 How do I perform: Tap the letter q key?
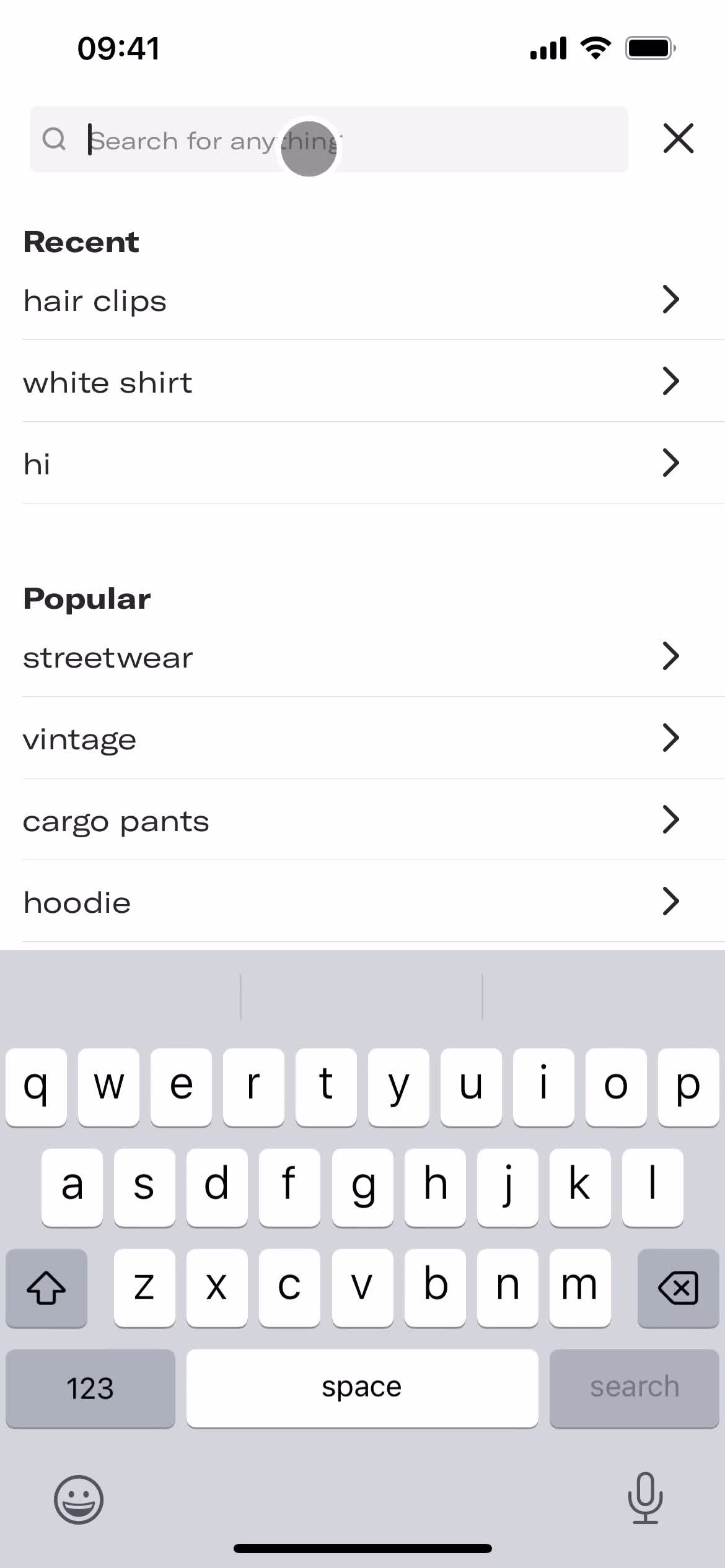36,1084
